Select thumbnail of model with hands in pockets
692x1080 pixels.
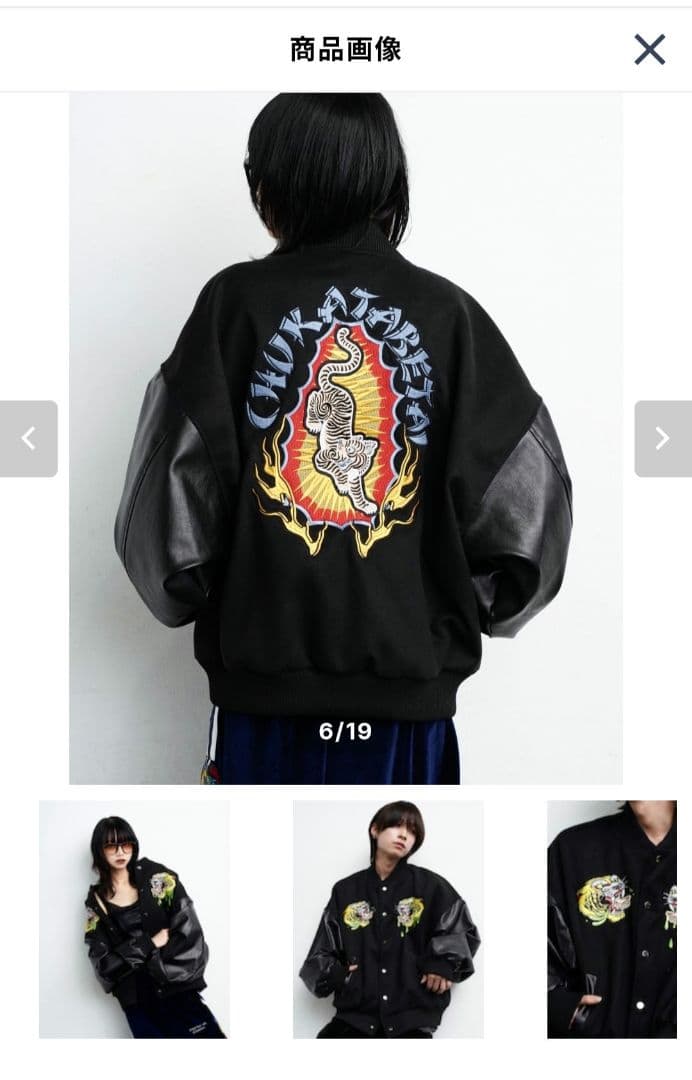click(388, 918)
